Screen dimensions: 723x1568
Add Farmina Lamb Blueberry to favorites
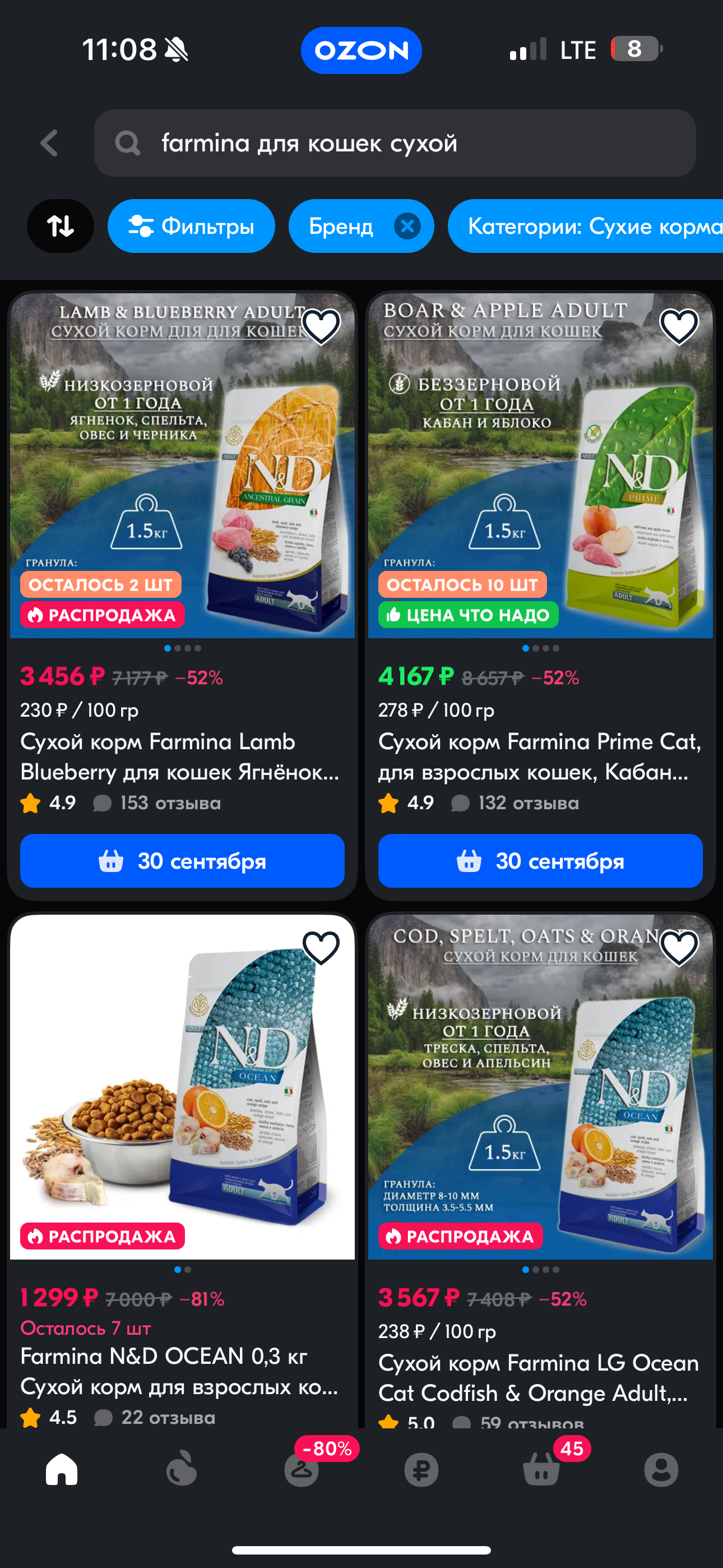click(321, 326)
